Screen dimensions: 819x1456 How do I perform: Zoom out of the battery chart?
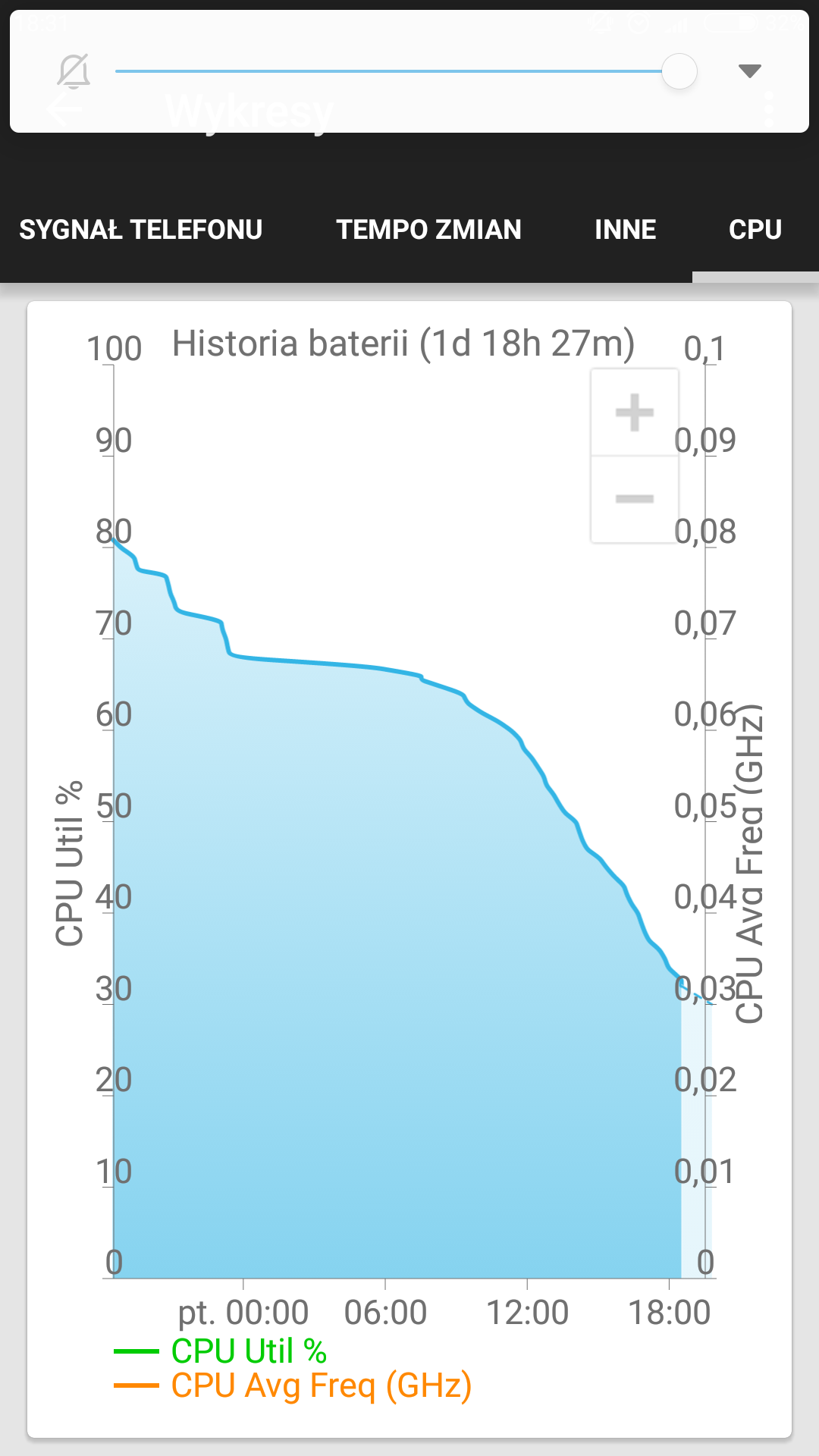coord(635,499)
